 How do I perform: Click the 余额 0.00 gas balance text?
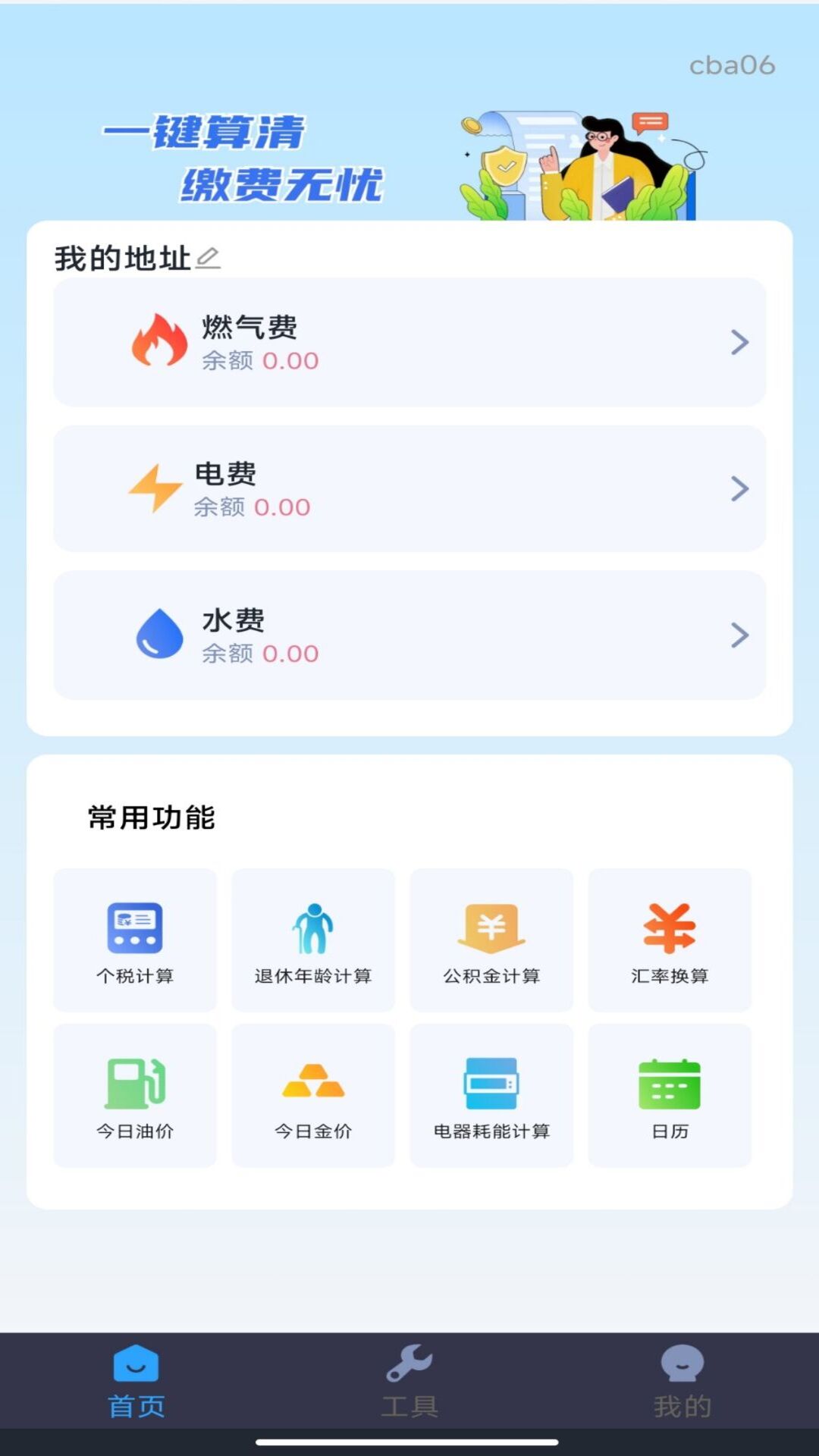(x=259, y=362)
